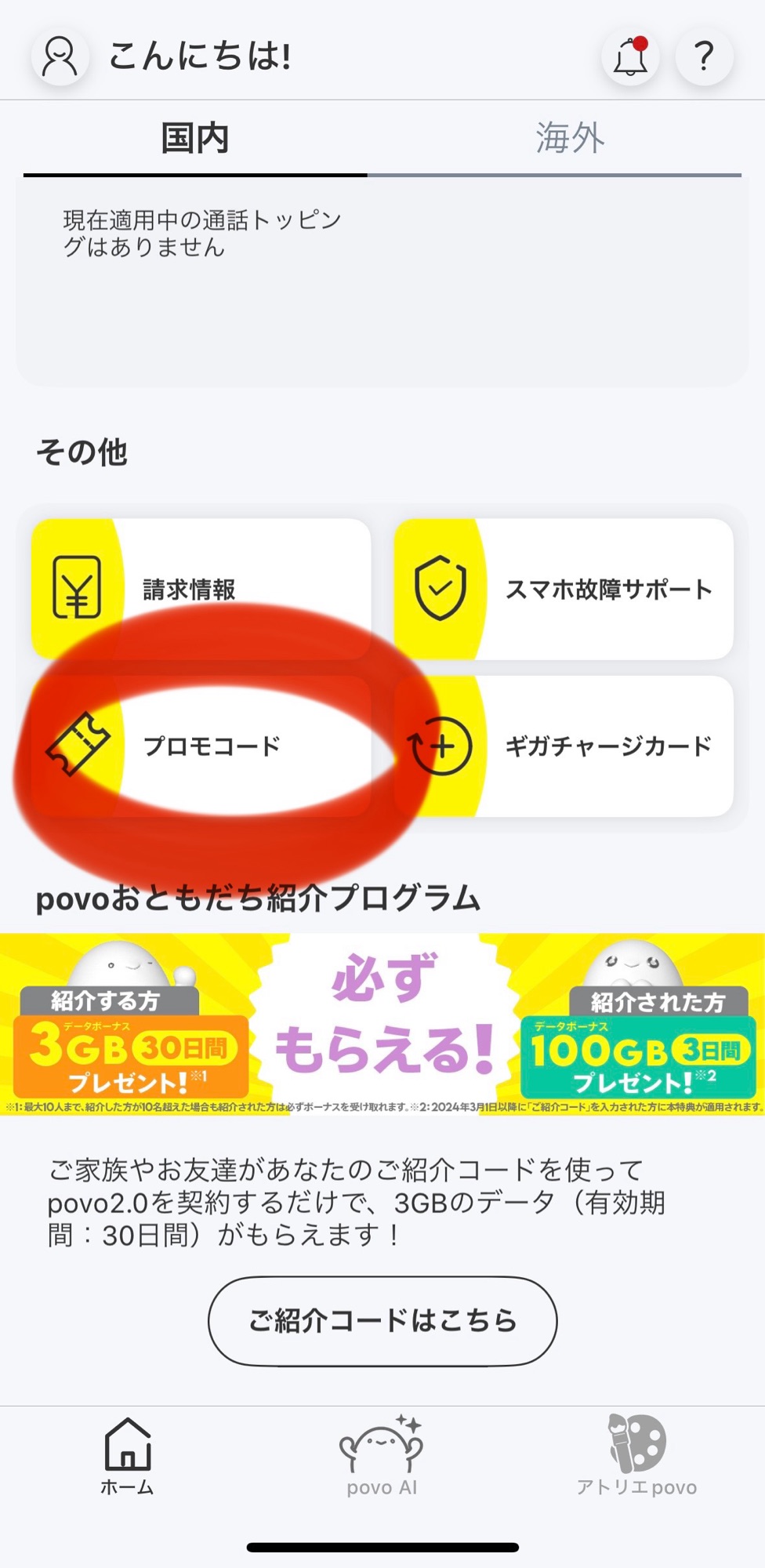Tap the ご紹介コードはこちら button

pos(382,1321)
